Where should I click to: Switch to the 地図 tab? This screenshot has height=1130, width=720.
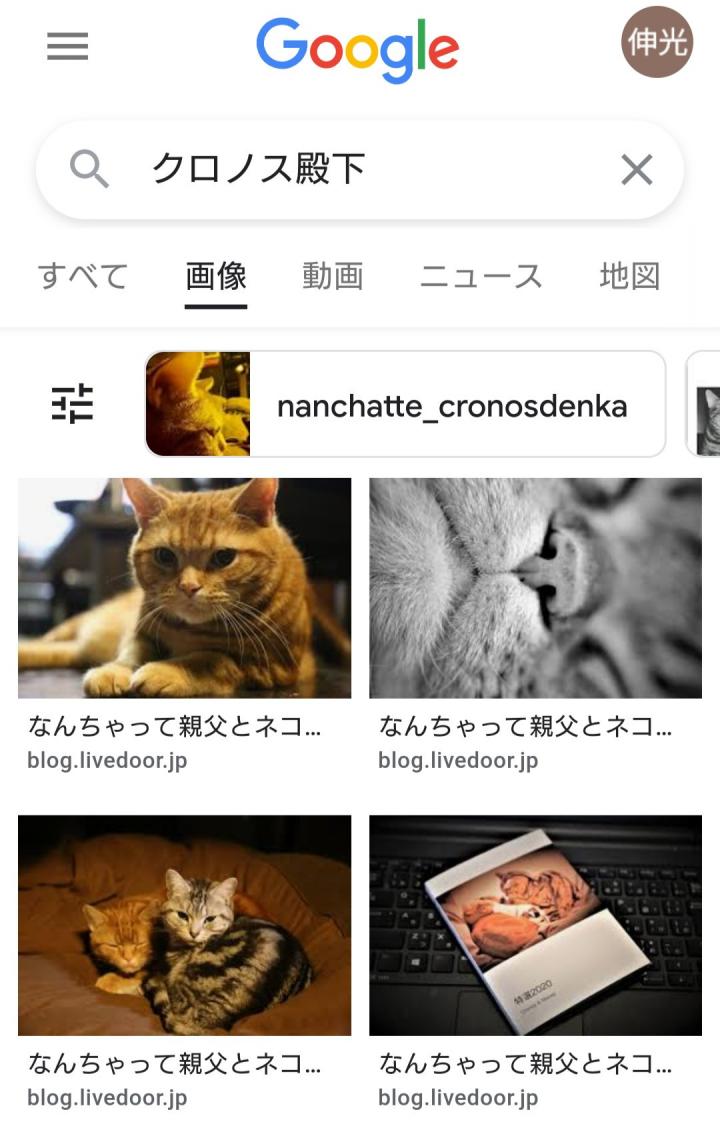pyautogui.click(x=630, y=276)
